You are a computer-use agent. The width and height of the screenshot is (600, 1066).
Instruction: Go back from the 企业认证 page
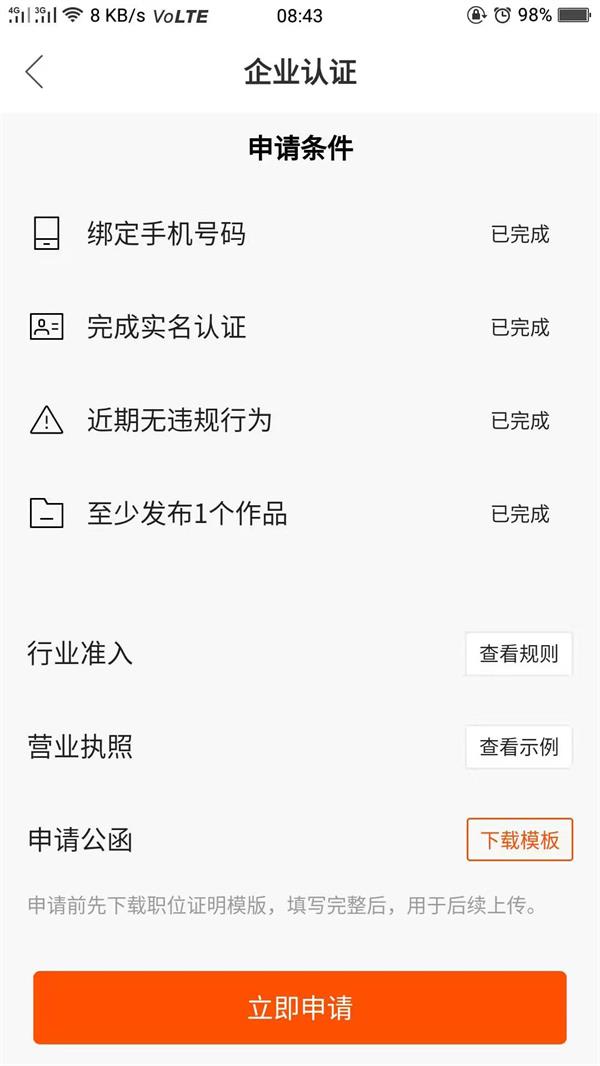35,72
